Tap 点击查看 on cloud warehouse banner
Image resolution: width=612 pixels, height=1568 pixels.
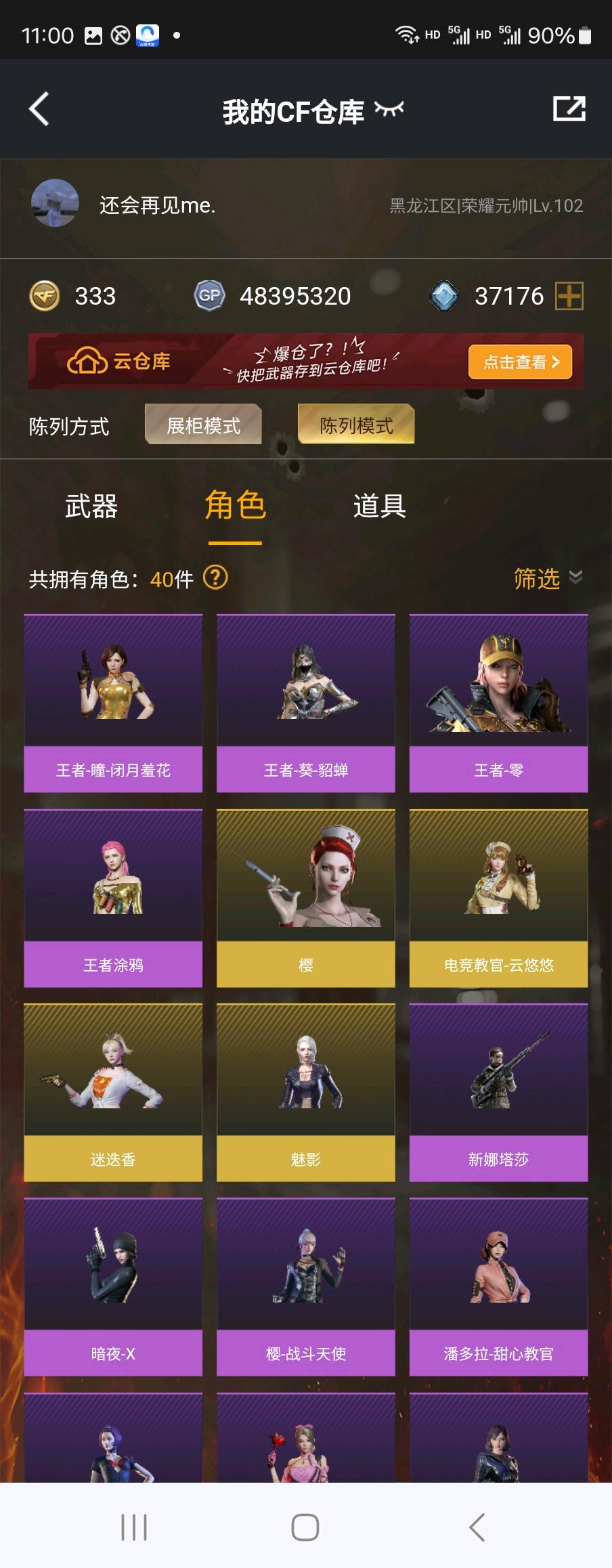(520, 362)
